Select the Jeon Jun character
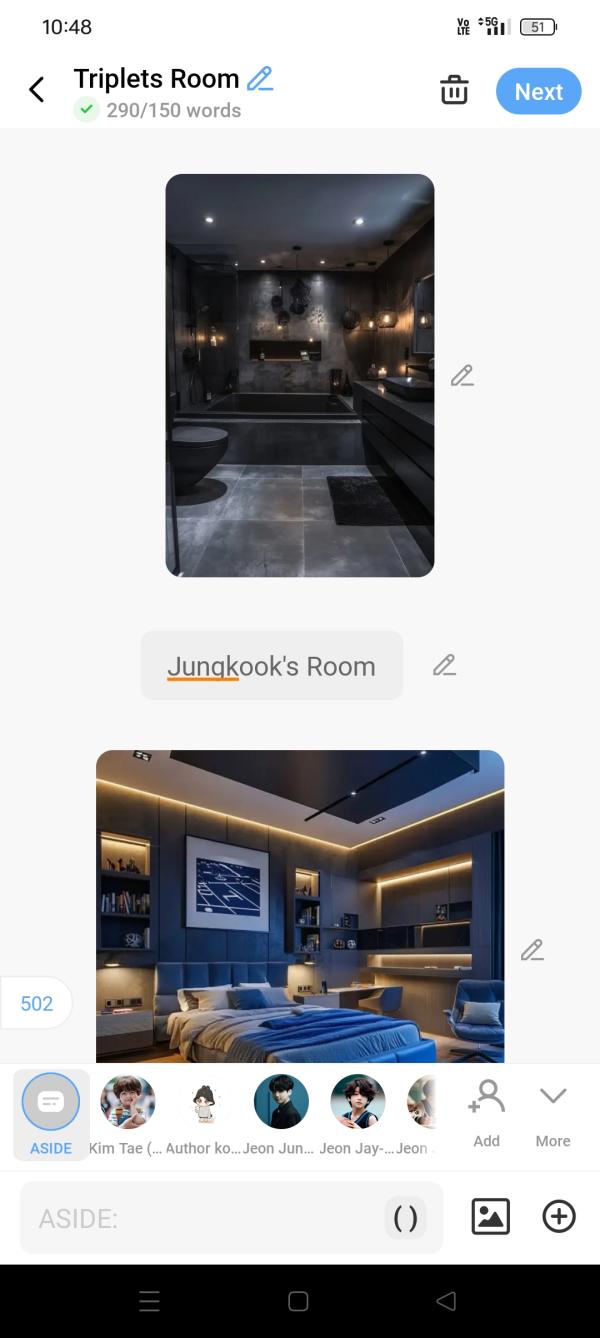600x1338 pixels. 281,1103
